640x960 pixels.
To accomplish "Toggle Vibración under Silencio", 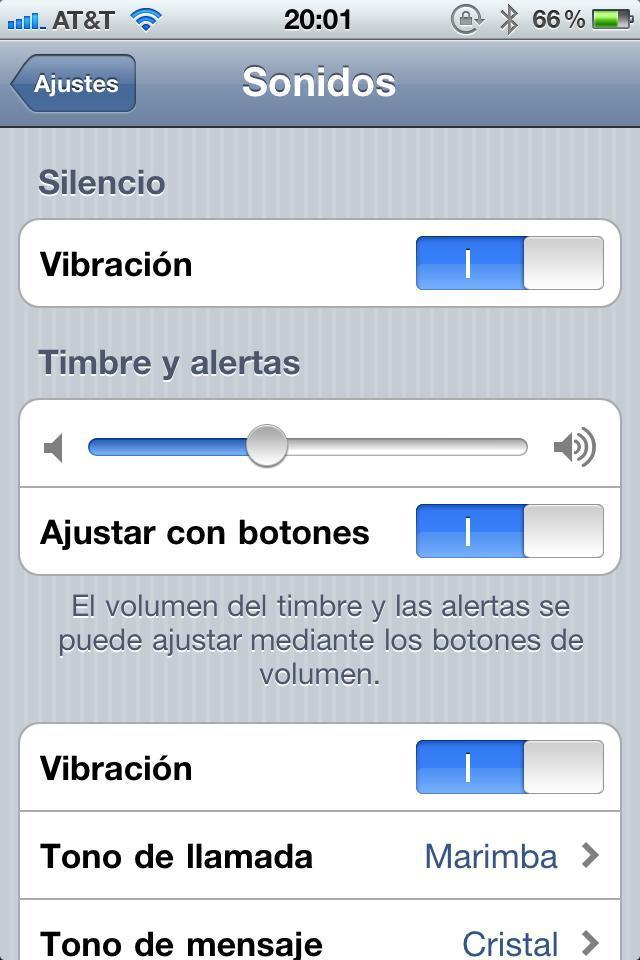I will pyautogui.click(x=509, y=264).
